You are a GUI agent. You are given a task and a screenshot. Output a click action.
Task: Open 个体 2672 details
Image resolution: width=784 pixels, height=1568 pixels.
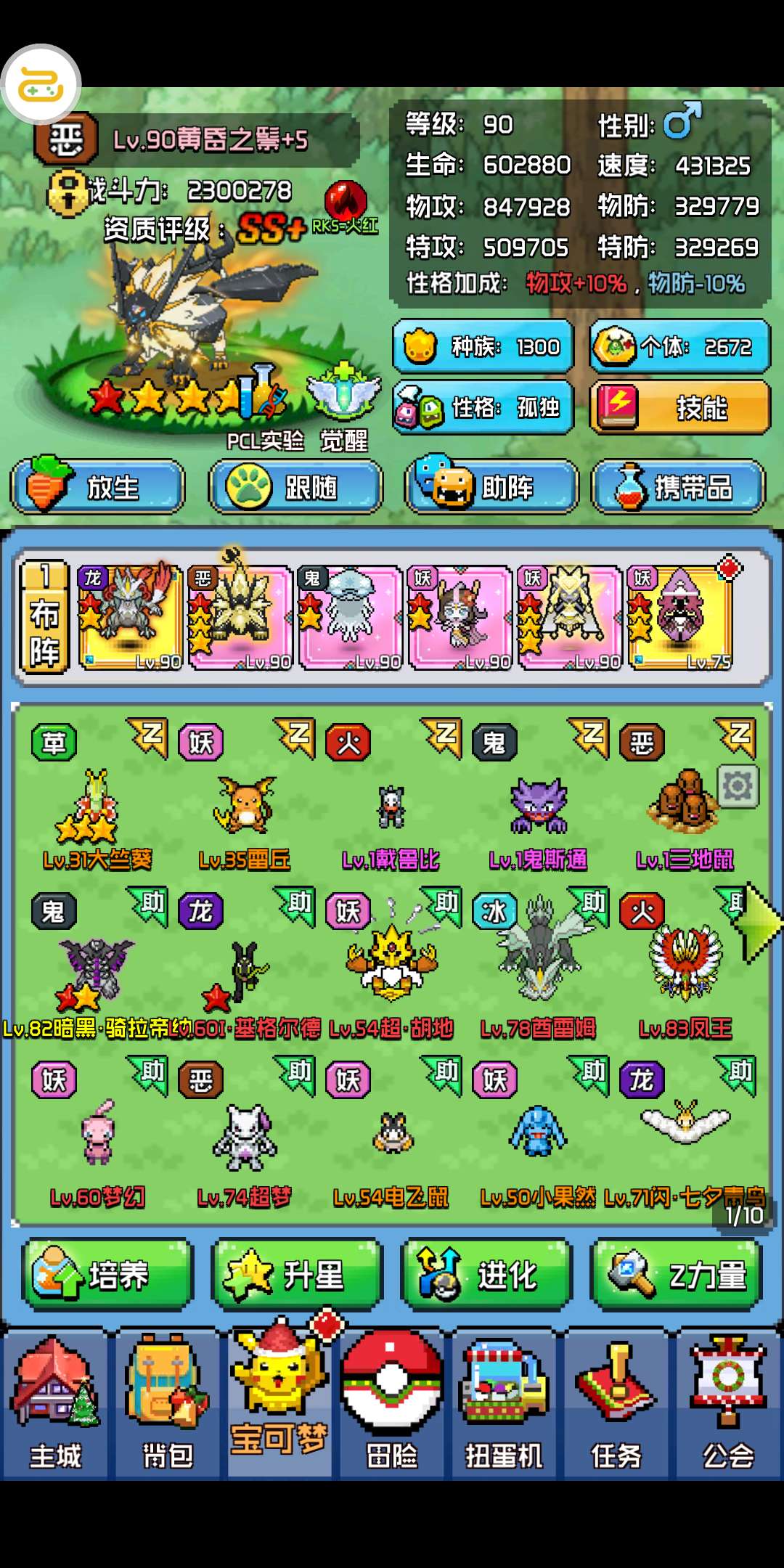pyautogui.click(x=679, y=346)
